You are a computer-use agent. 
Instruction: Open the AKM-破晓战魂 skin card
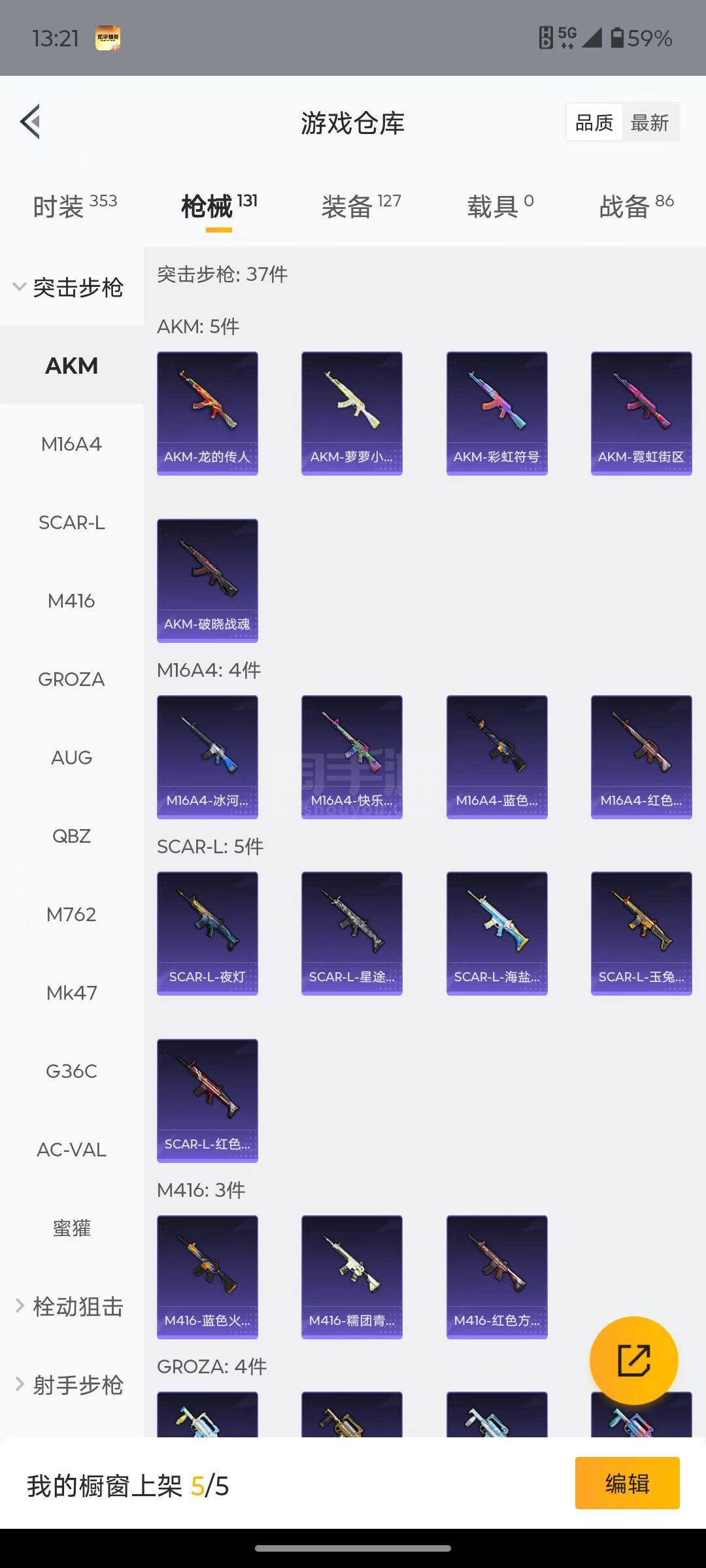(207, 580)
